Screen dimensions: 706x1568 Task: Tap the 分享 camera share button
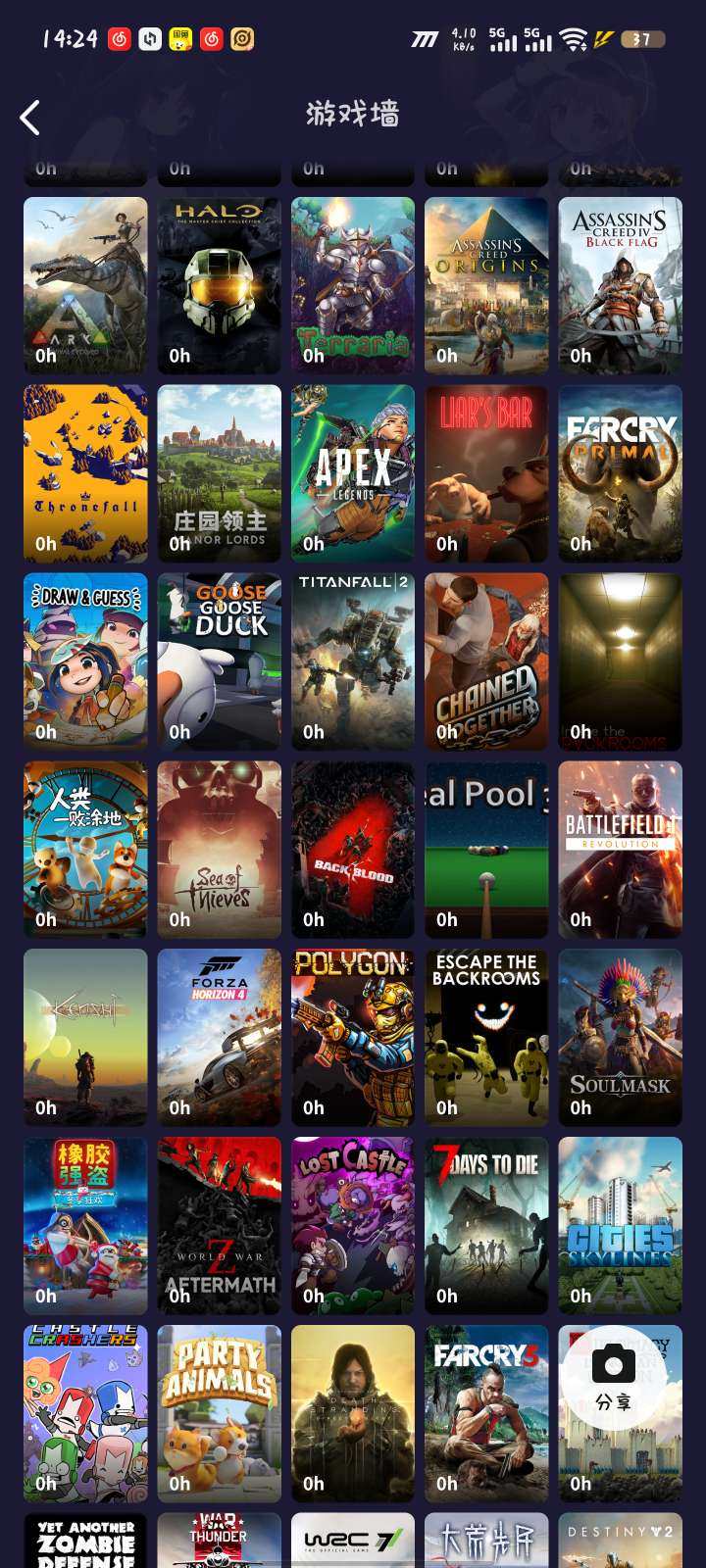(x=614, y=1376)
